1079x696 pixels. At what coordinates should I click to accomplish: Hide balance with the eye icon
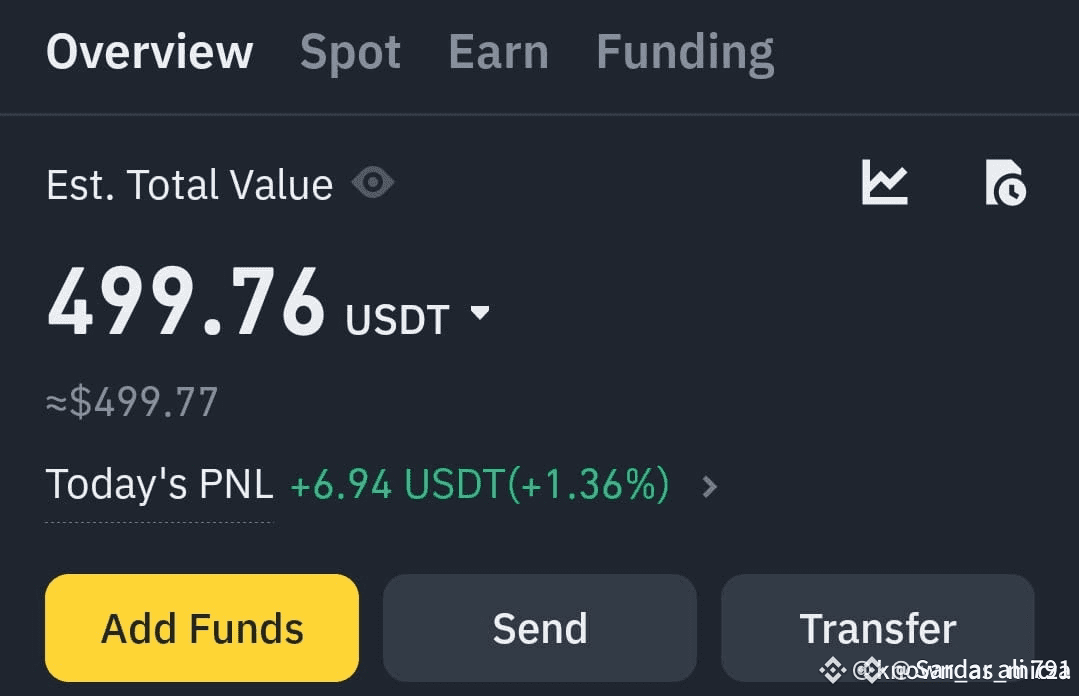[373, 183]
